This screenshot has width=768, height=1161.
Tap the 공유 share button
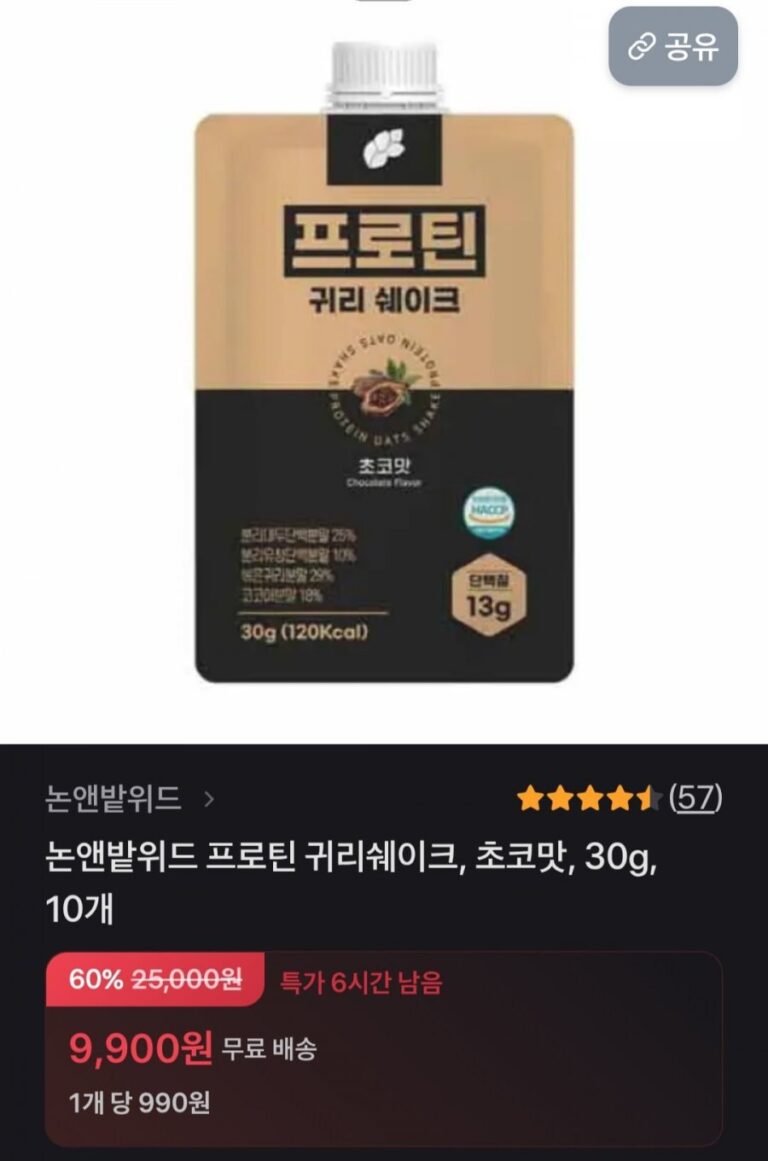click(x=673, y=47)
